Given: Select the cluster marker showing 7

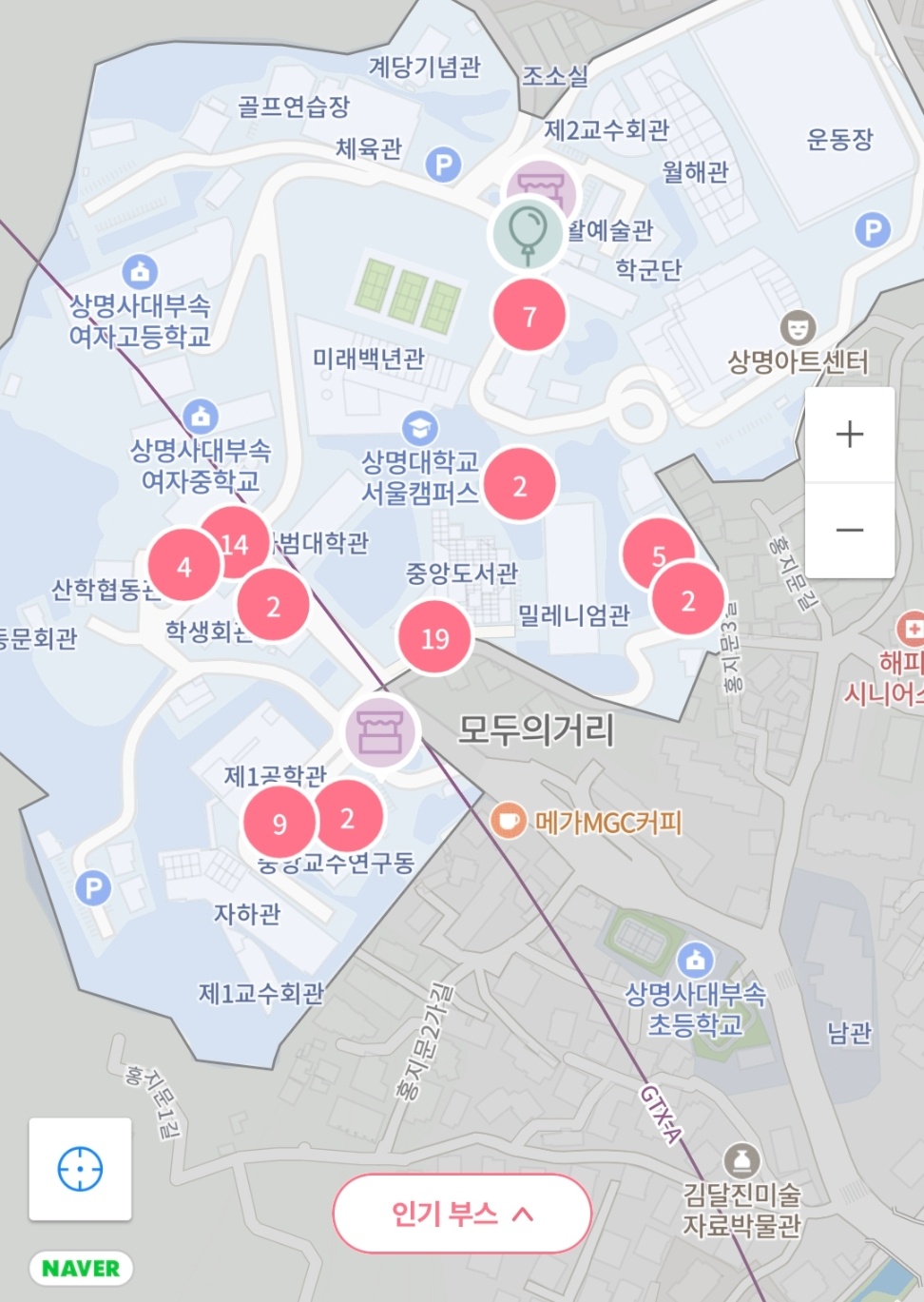Looking at the screenshot, I should [529, 316].
